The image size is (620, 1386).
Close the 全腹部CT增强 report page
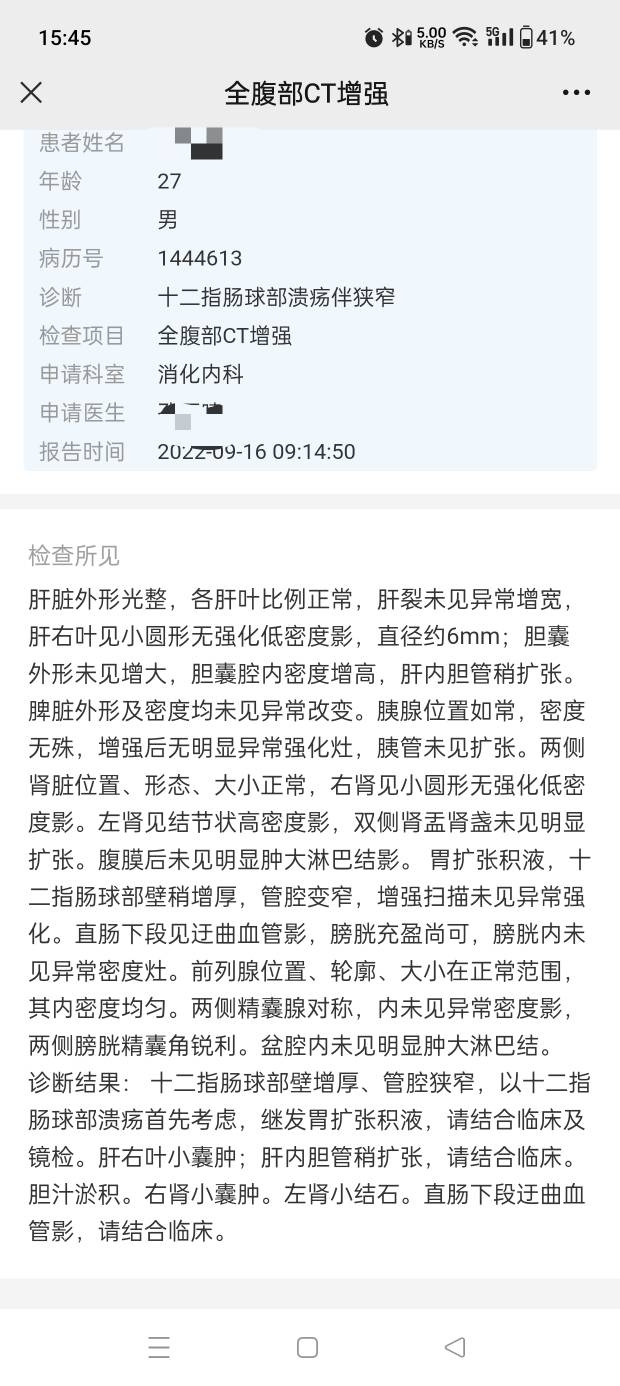point(31,93)
